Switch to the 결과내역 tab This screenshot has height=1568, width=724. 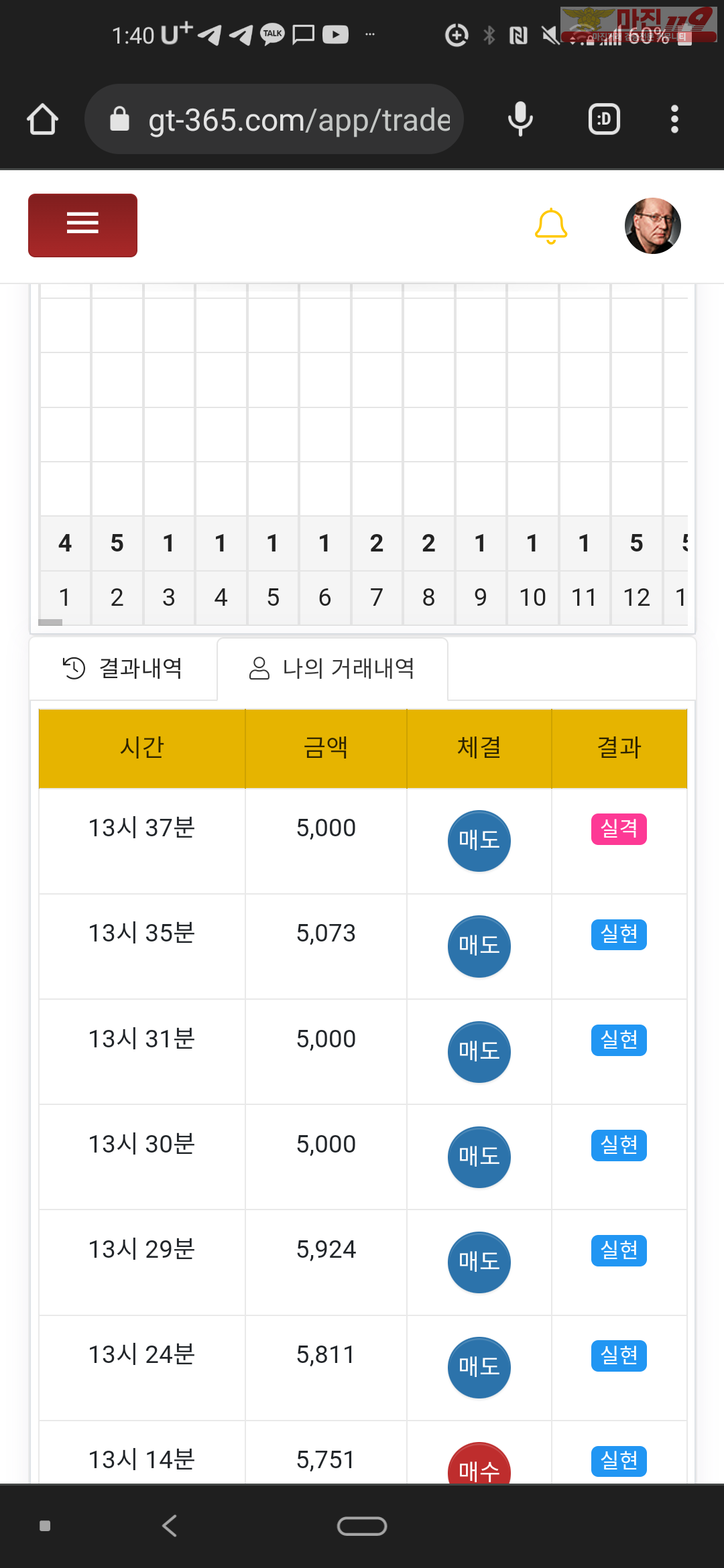(123, 668)
